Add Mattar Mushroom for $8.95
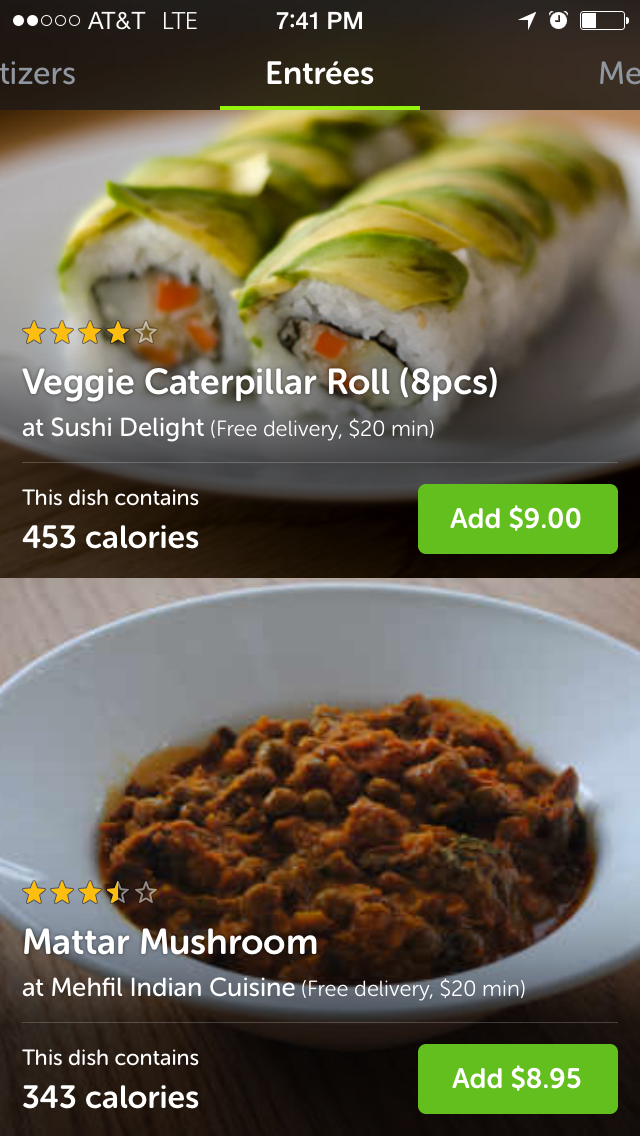 517,1079
